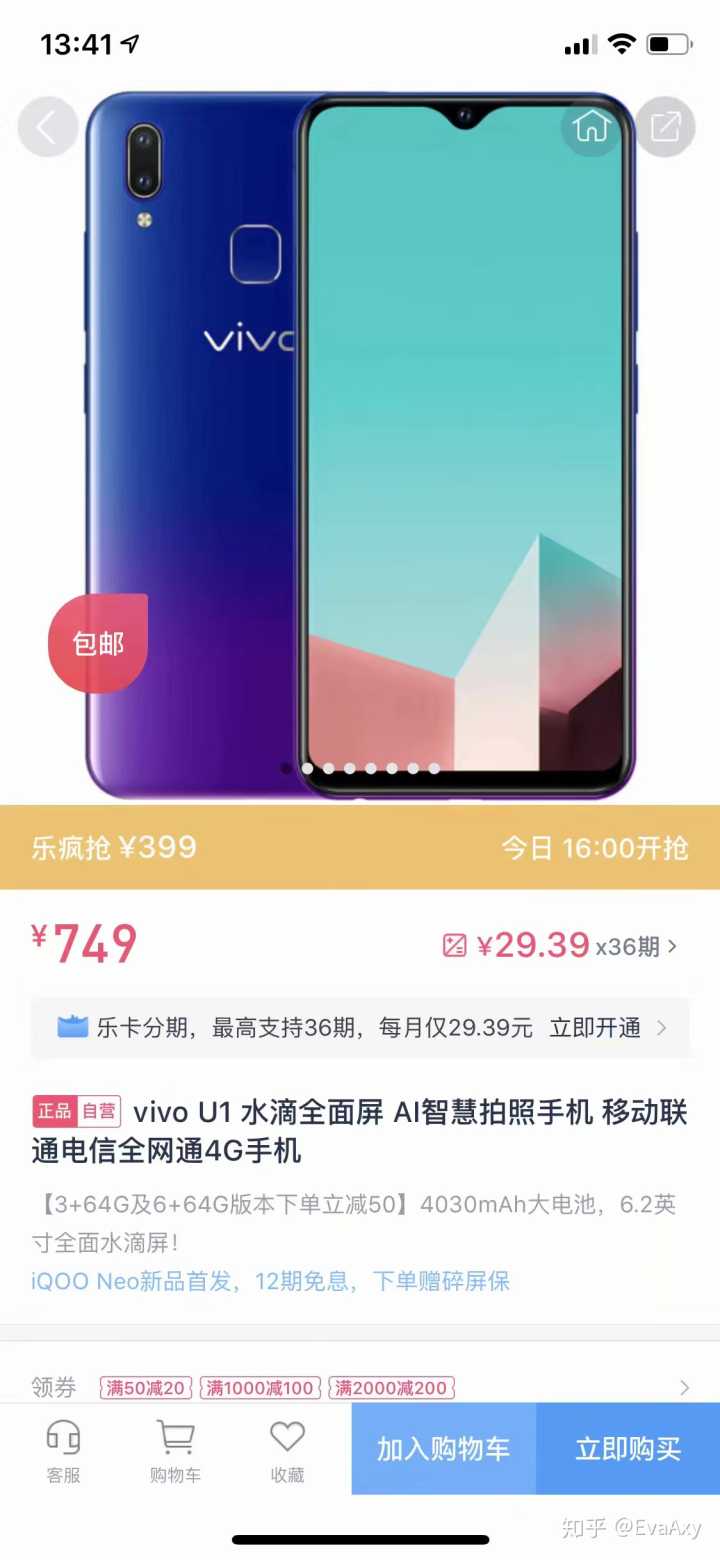Tap 加入购物车 to add to cart
The height and width of the screenshot is (1560, 720).
(x=443, y=1449)
